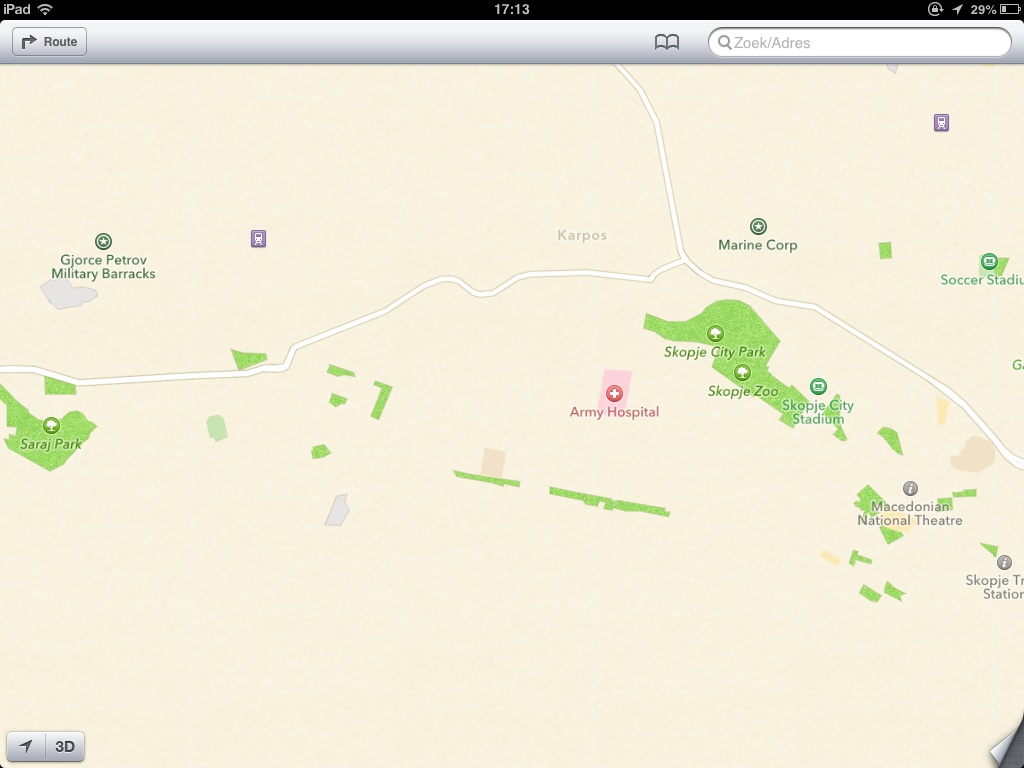Open the bookmarks book icon

[667, 42]
